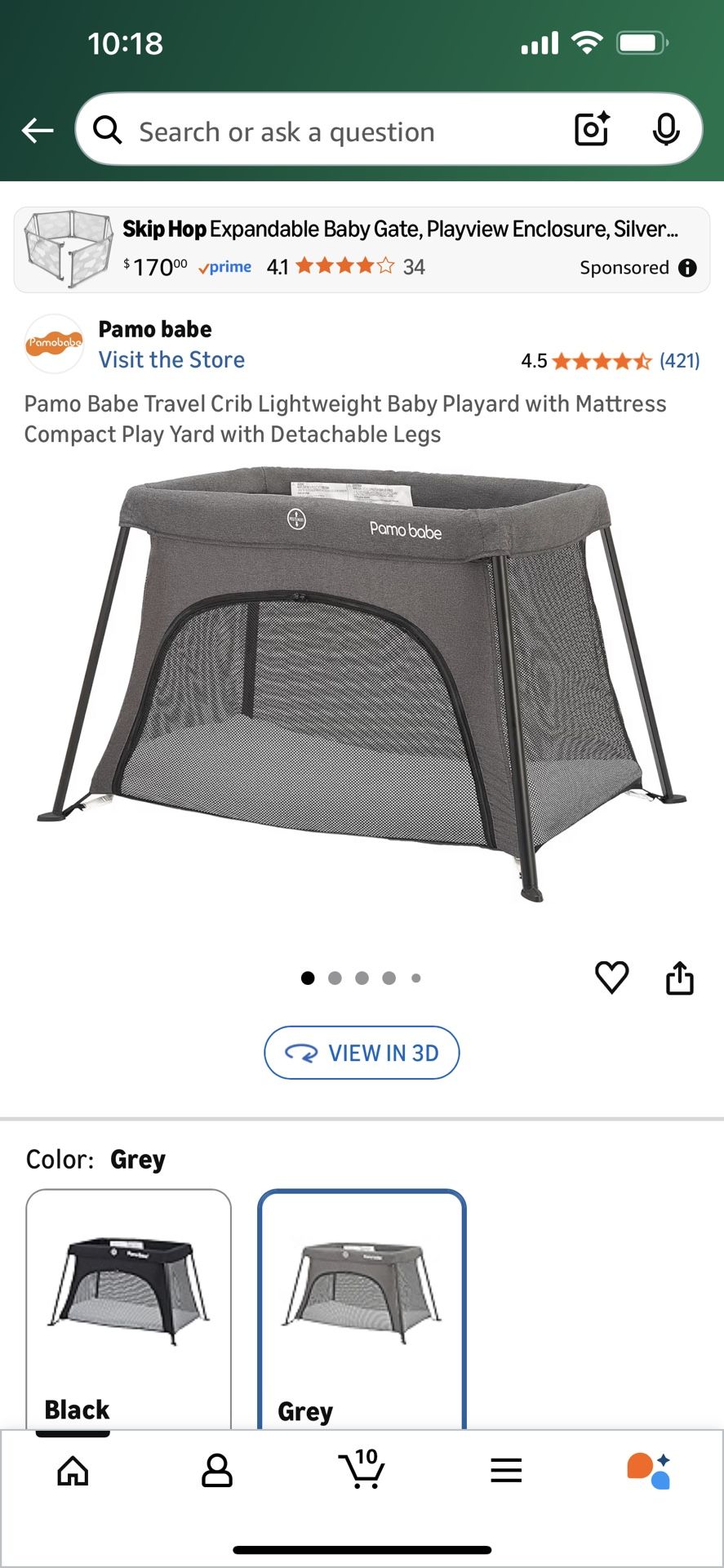Share this product
The image size is (724, 1568).
(x=679, y=978)
